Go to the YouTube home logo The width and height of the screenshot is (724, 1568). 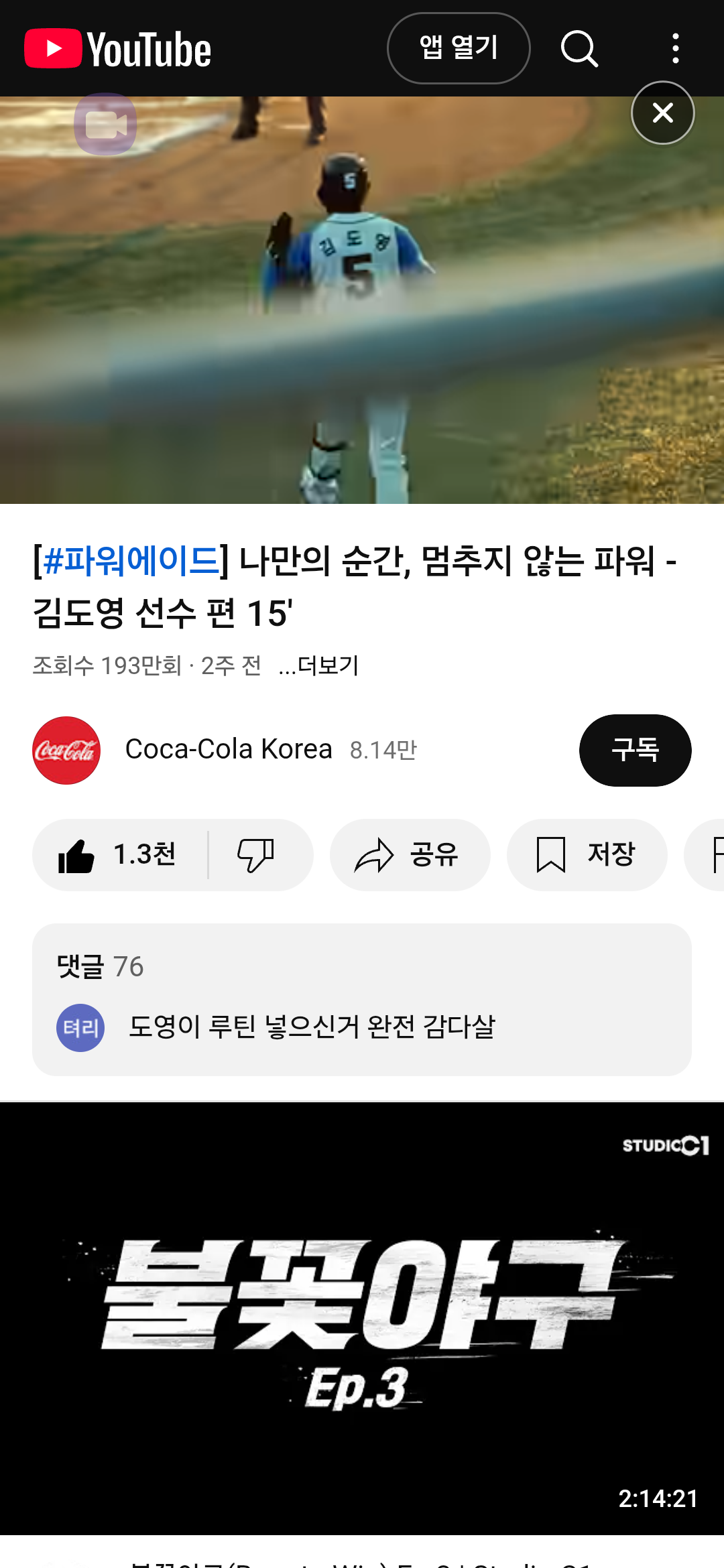118,48
